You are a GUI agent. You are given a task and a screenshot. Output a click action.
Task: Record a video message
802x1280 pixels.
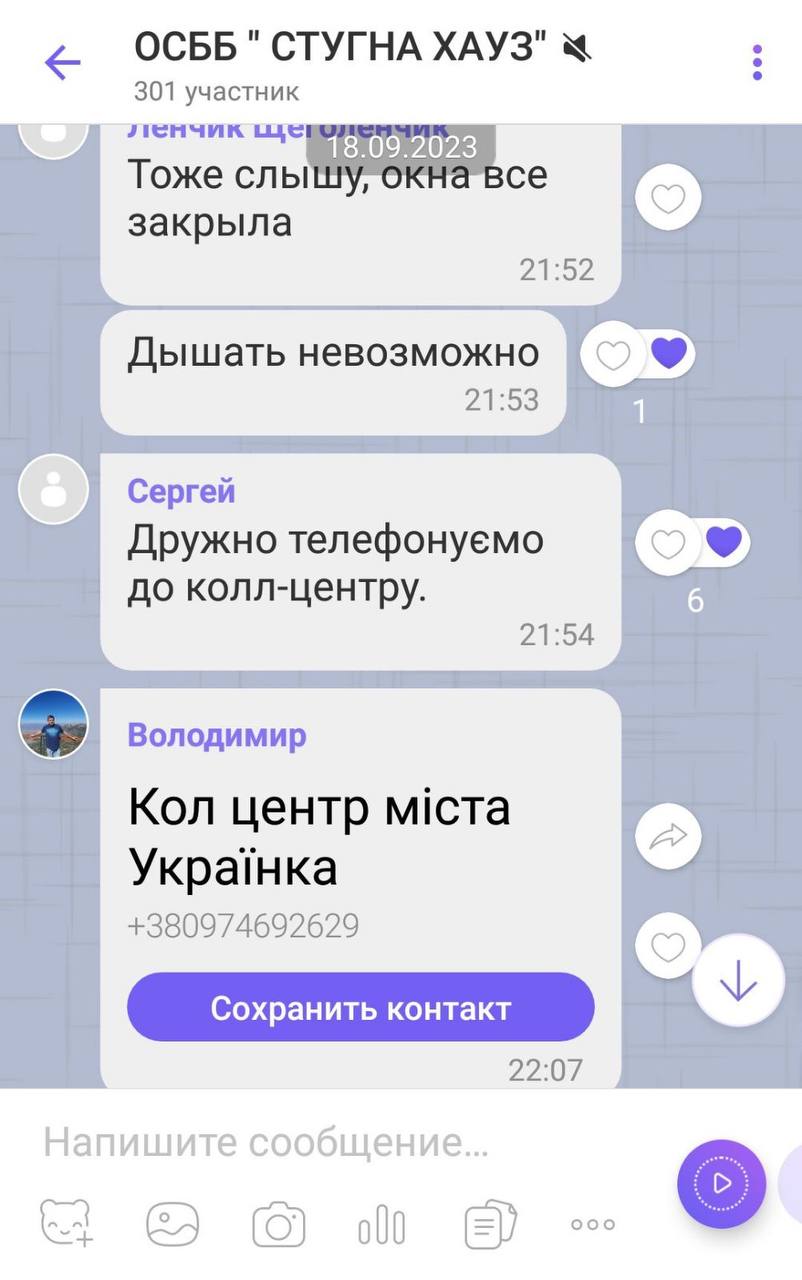(721, 1184)
